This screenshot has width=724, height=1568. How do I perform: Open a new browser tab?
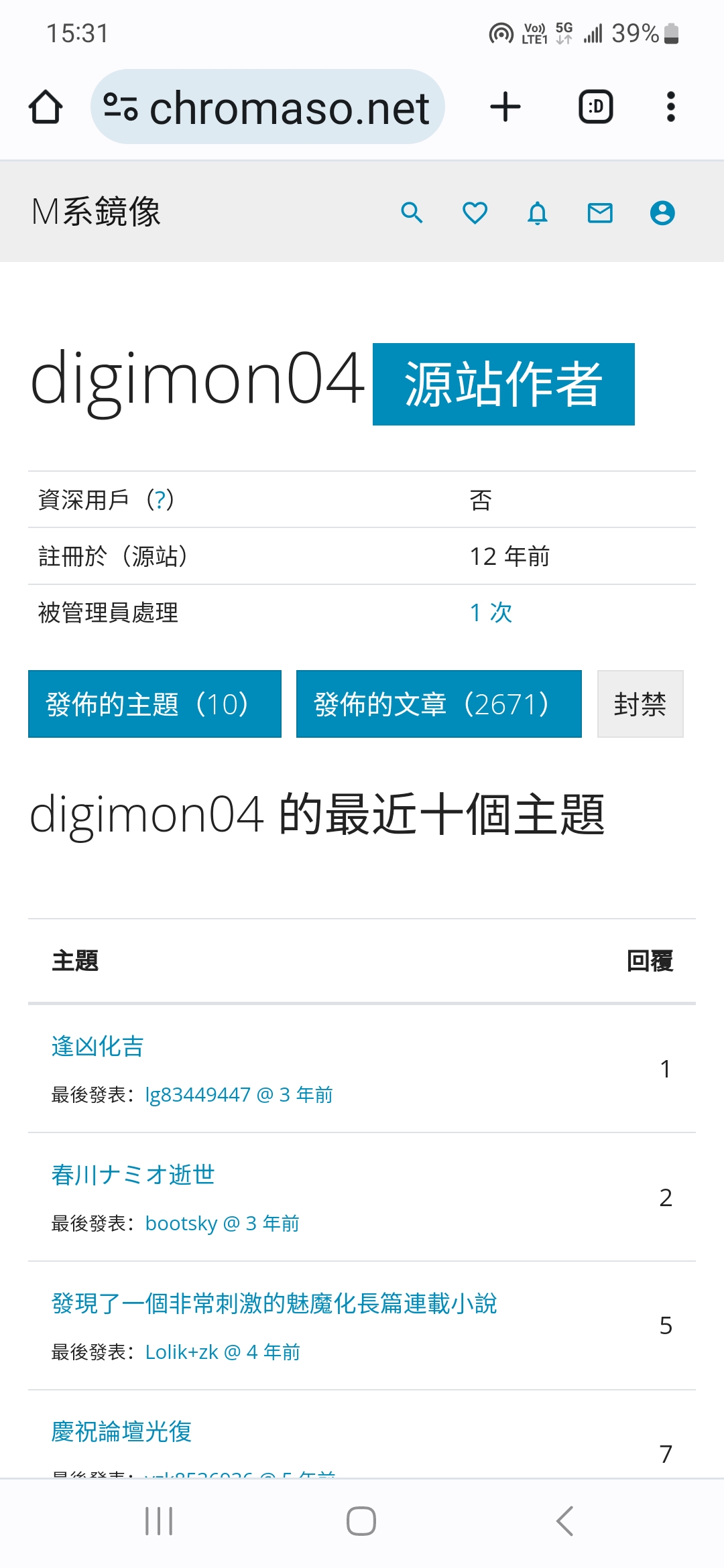click(505, 107)
